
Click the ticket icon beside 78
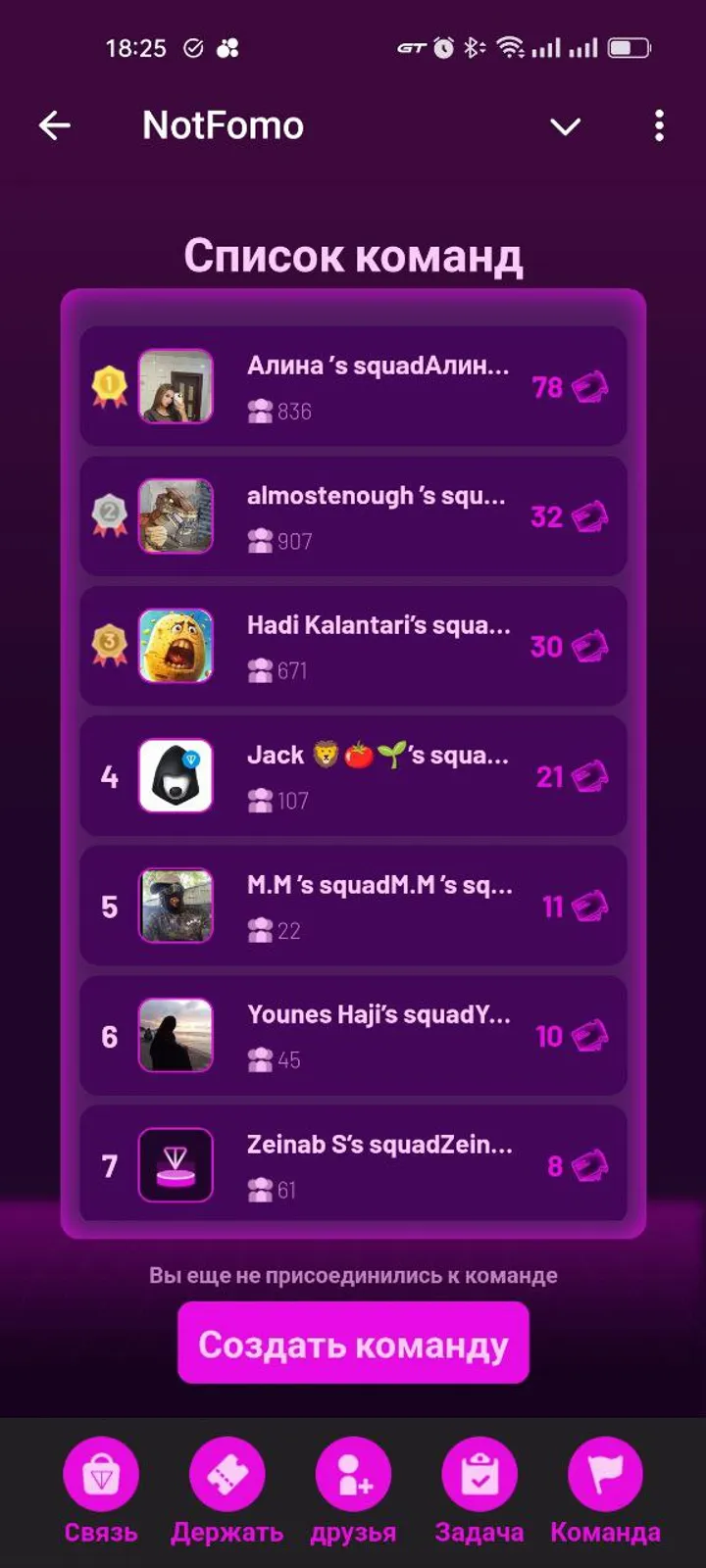coord(589,386)
